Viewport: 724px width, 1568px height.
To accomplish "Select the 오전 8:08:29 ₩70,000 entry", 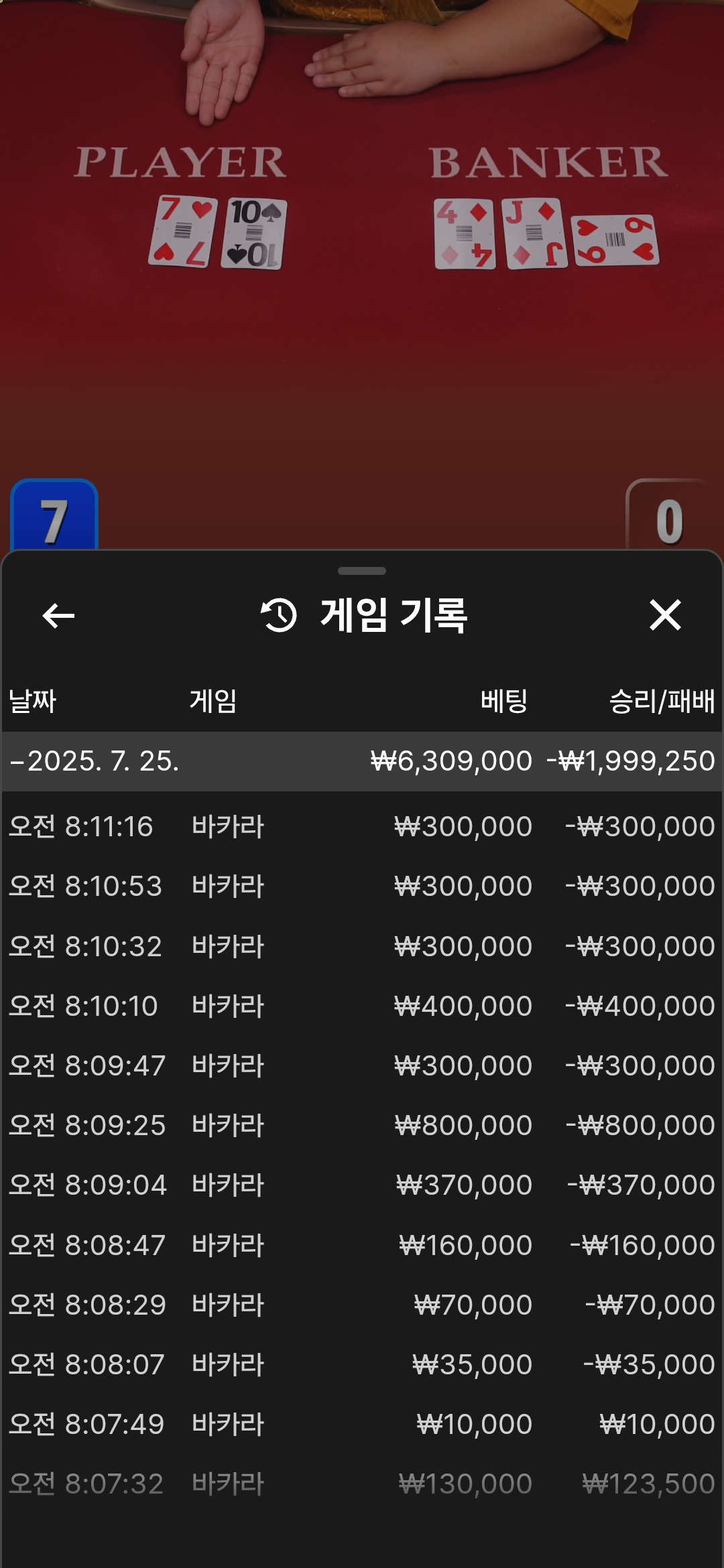I will point(362,1305).
